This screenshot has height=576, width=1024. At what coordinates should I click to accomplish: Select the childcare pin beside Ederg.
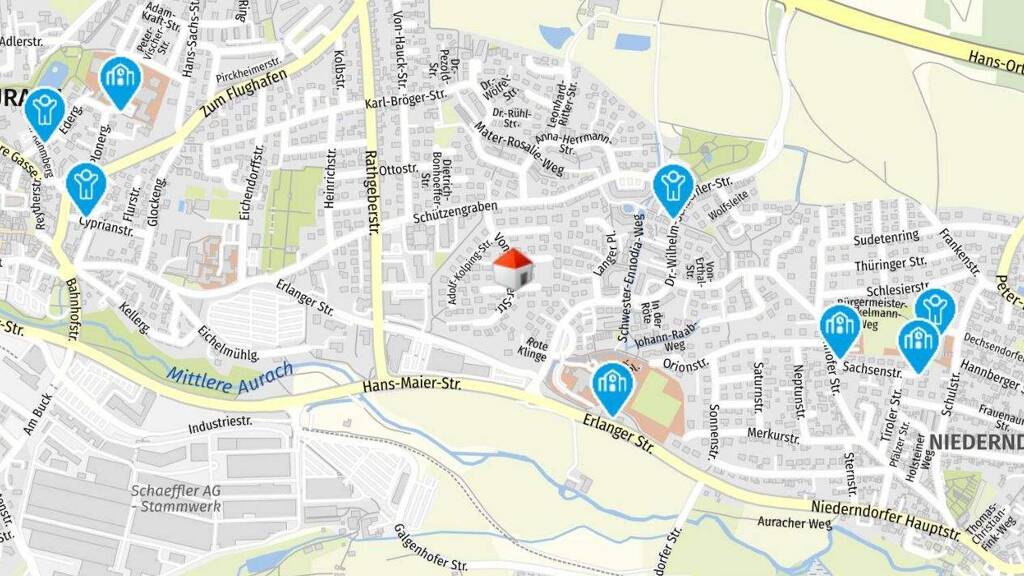pos(43,111)
